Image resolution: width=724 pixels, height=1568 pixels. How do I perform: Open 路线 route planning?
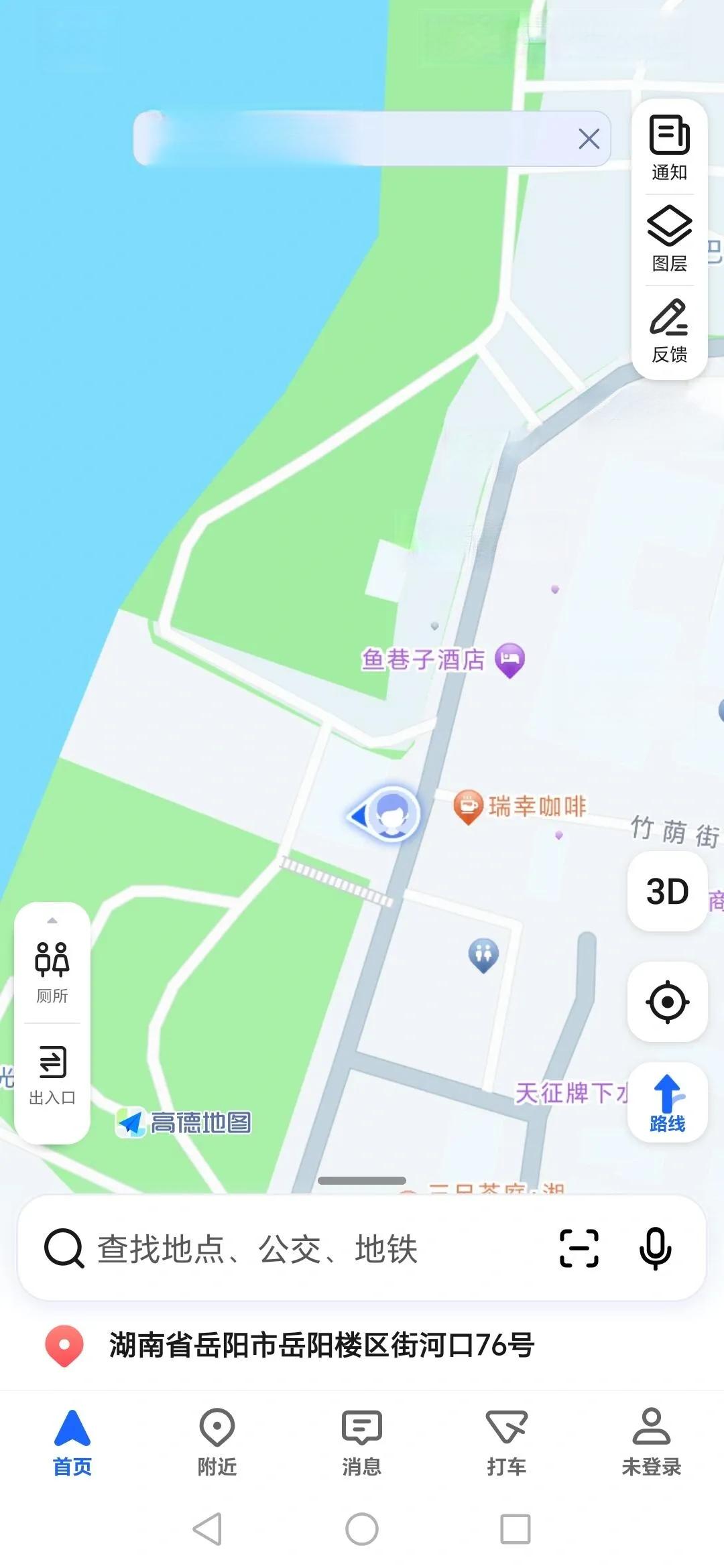pyautogui.click(x=667, y=1103)
